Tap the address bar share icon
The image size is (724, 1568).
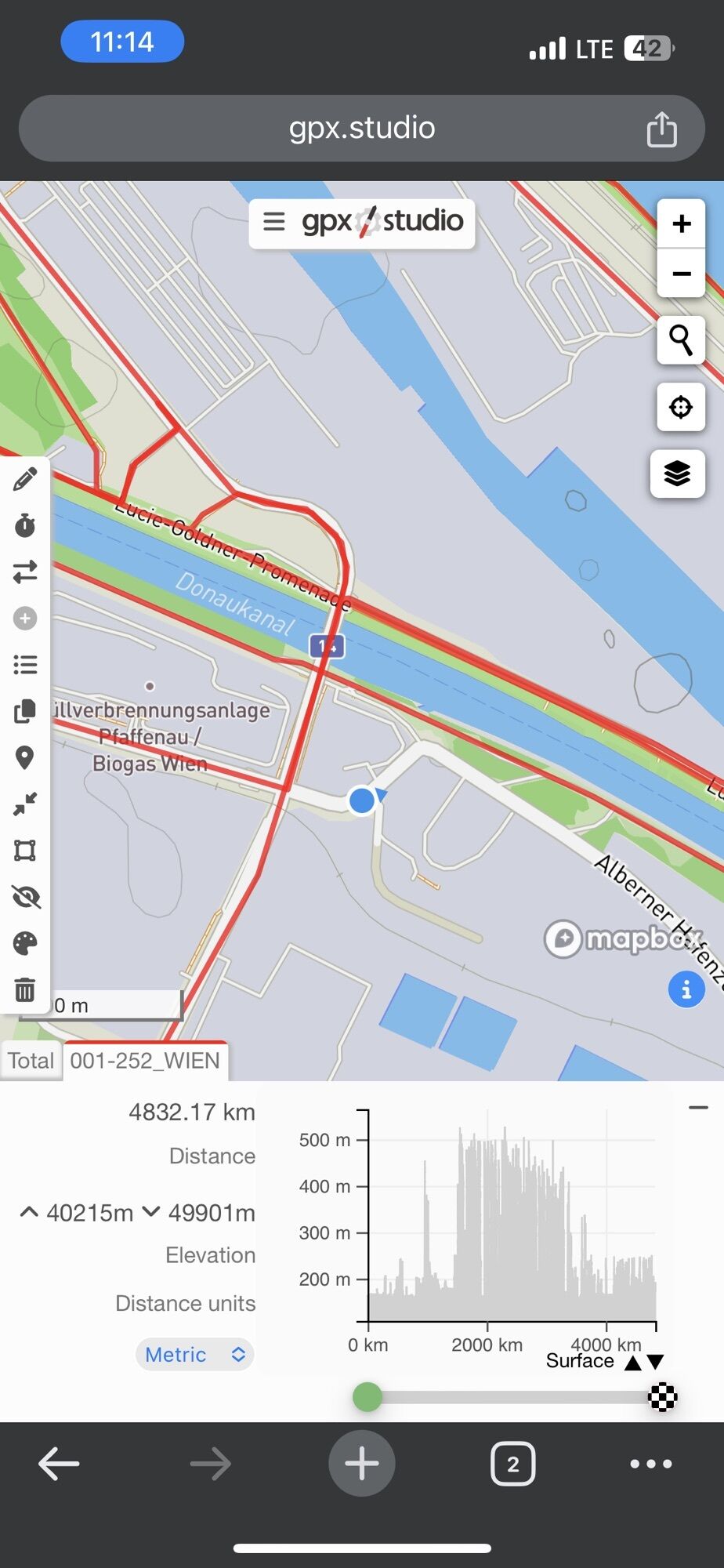pyautogui.click(x=661, y=129)
